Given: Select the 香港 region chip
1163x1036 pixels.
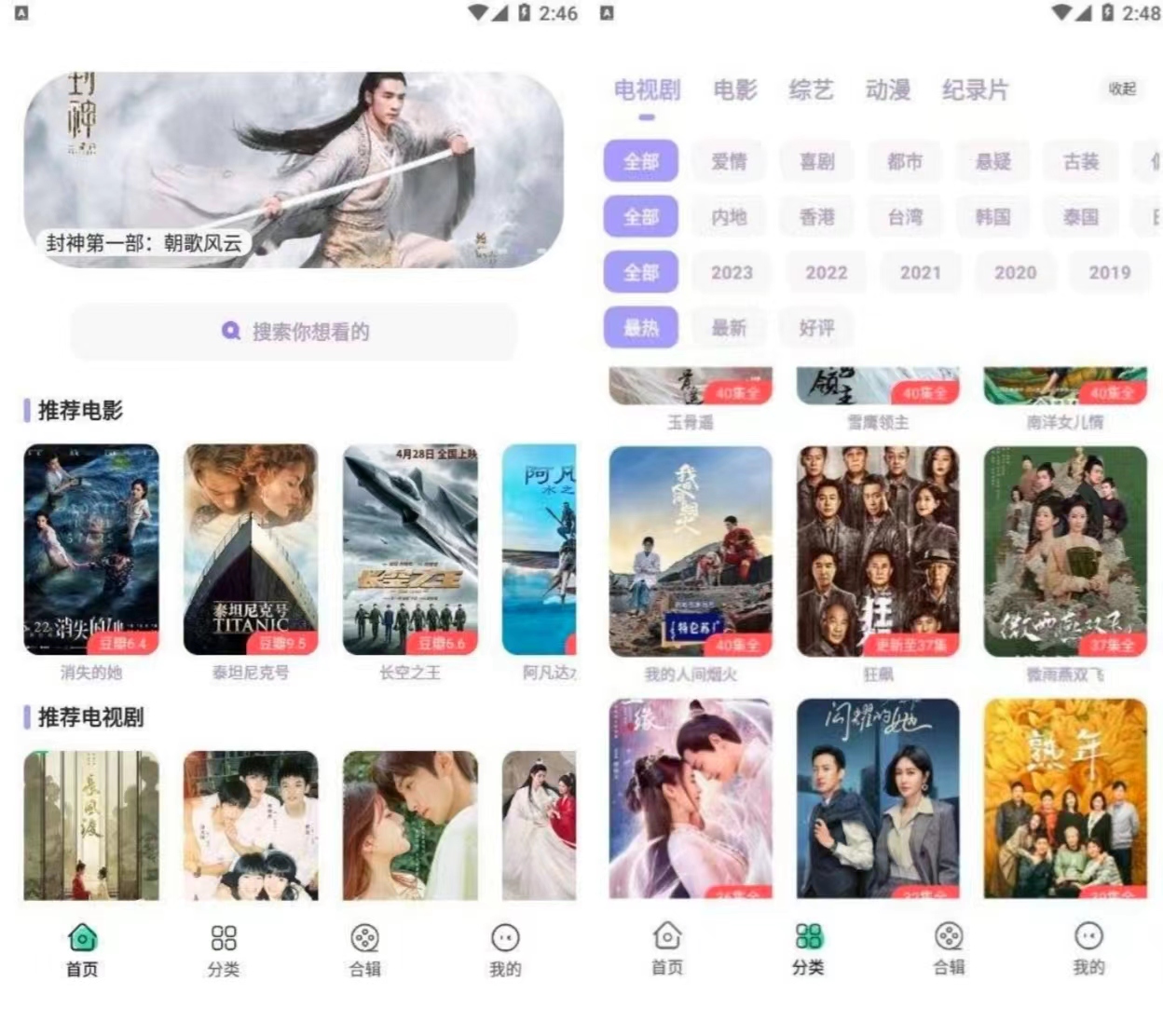Looking at the screenshot, I should pos(817,217).
